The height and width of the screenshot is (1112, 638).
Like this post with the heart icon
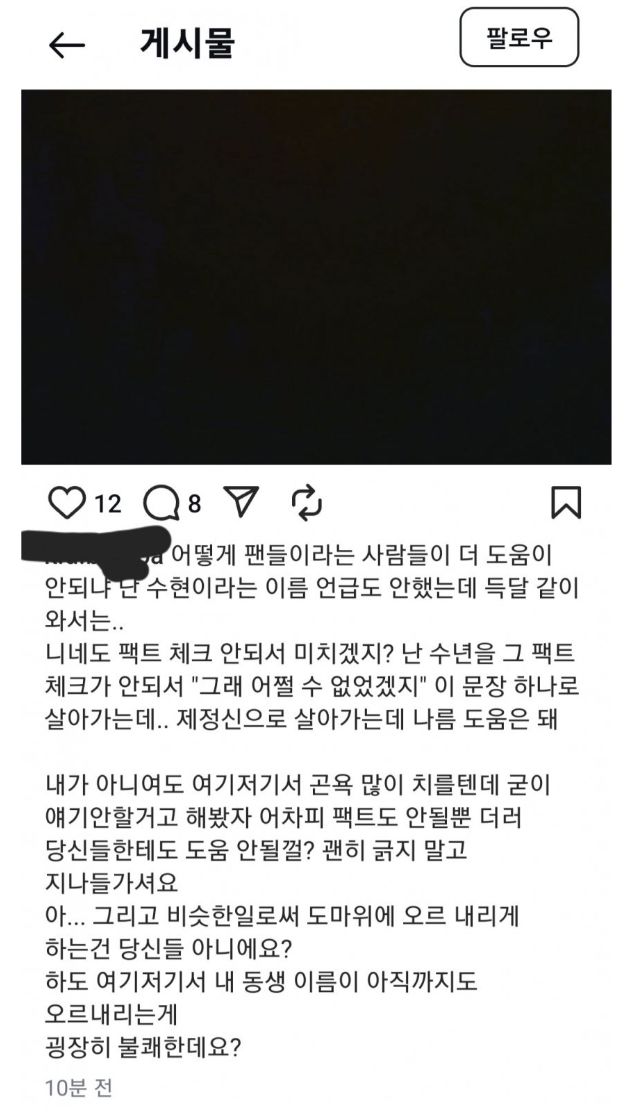pyautogui.click(x=68, y=502)
